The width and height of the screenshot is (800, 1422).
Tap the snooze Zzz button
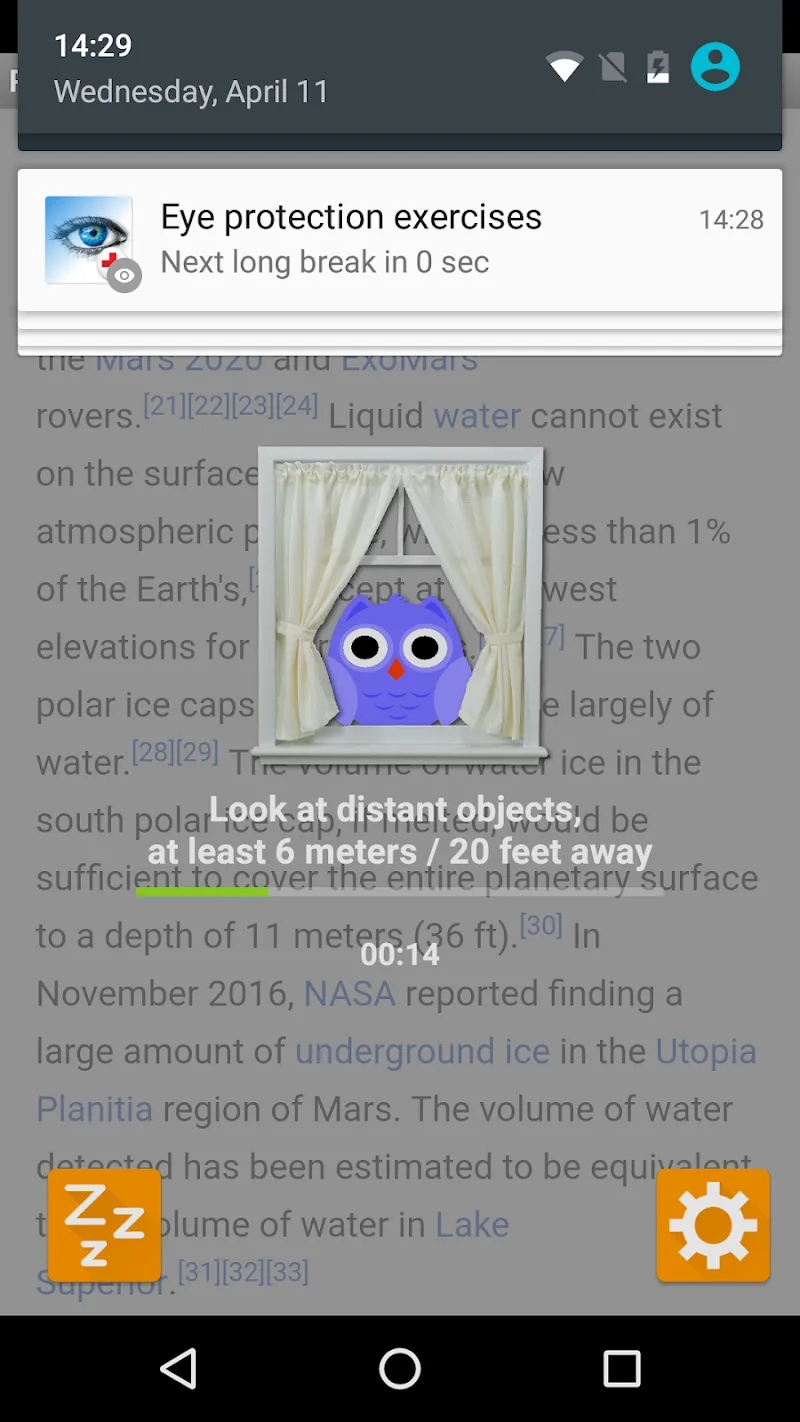(104, 1225)
